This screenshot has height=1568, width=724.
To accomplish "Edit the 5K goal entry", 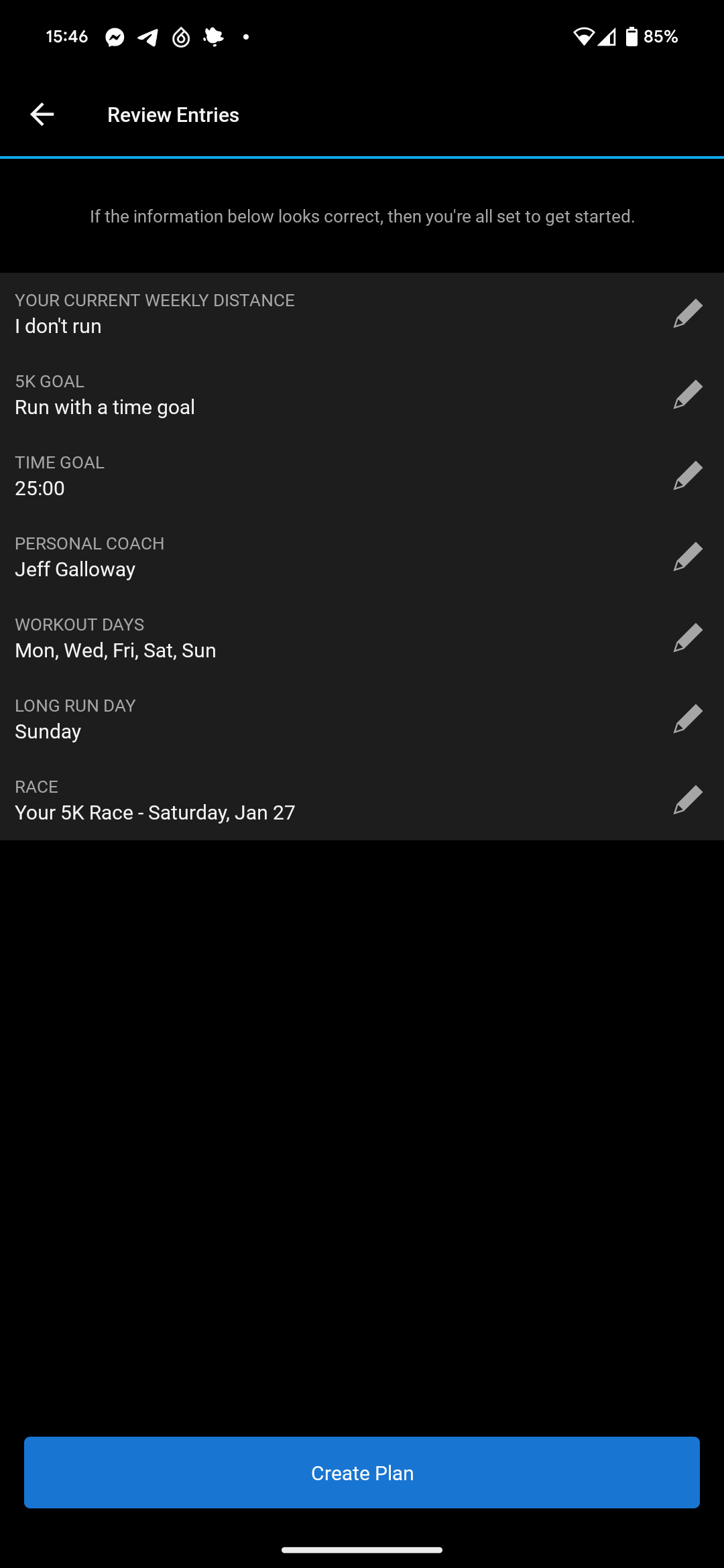I will click(688, 395).
